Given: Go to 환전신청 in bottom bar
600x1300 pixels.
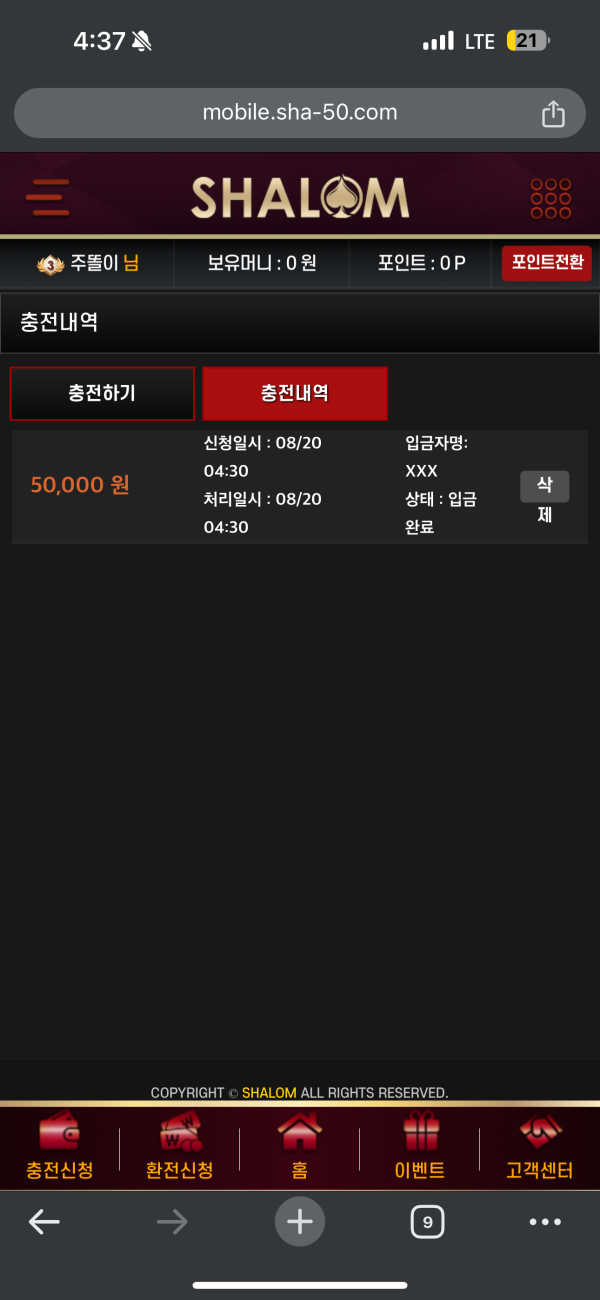Looking at the screenshot, I should click(180, 1148).
